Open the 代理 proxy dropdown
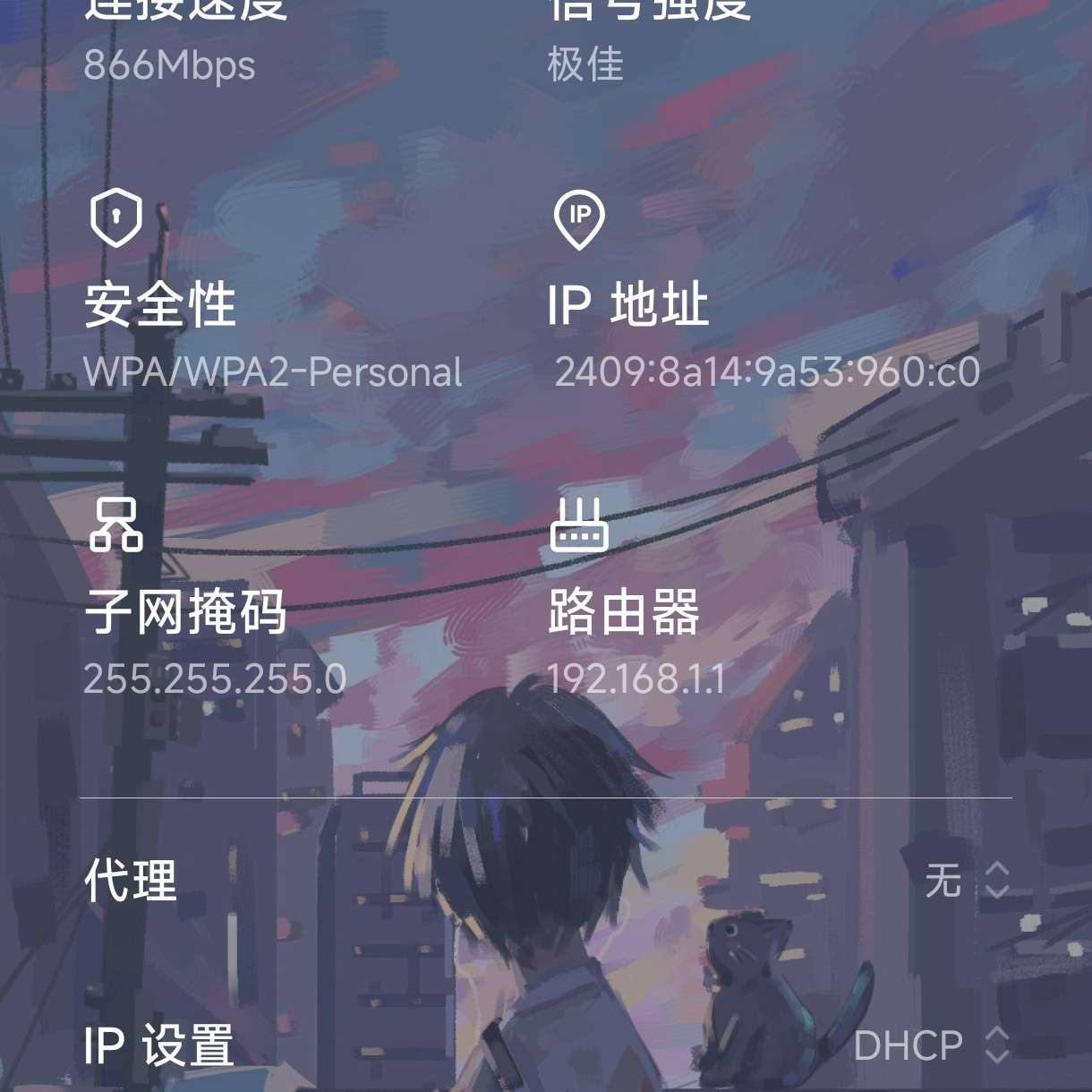The image size is (1092, 1092). coord(968,881)
